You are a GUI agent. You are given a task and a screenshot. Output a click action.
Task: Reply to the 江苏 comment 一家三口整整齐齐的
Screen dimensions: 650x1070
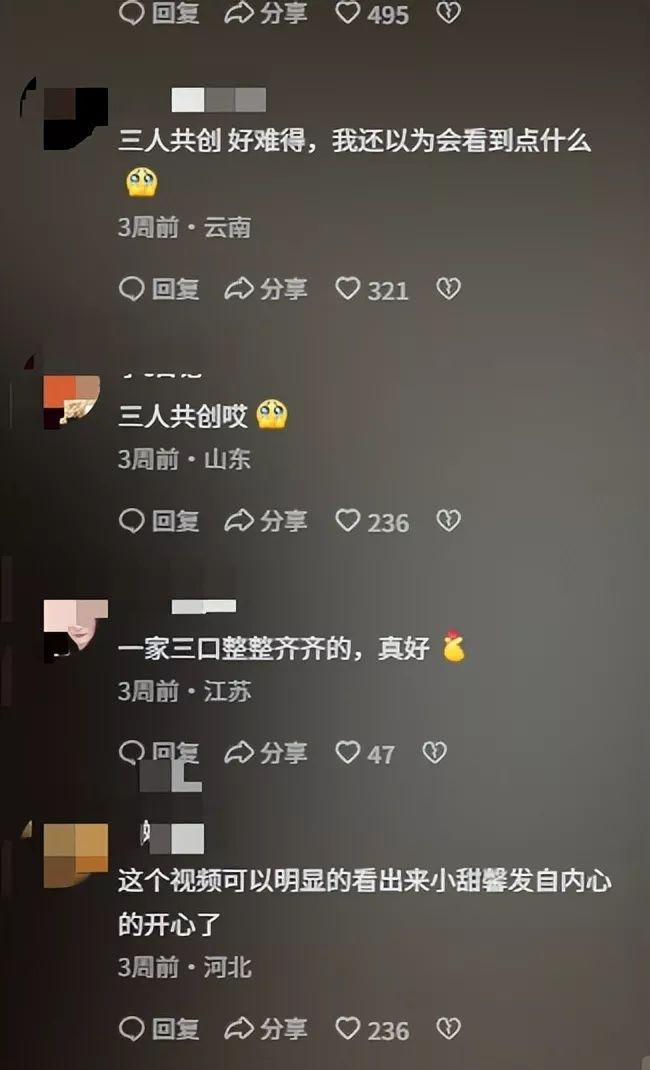pyautogui.click(x=159, y=753)
